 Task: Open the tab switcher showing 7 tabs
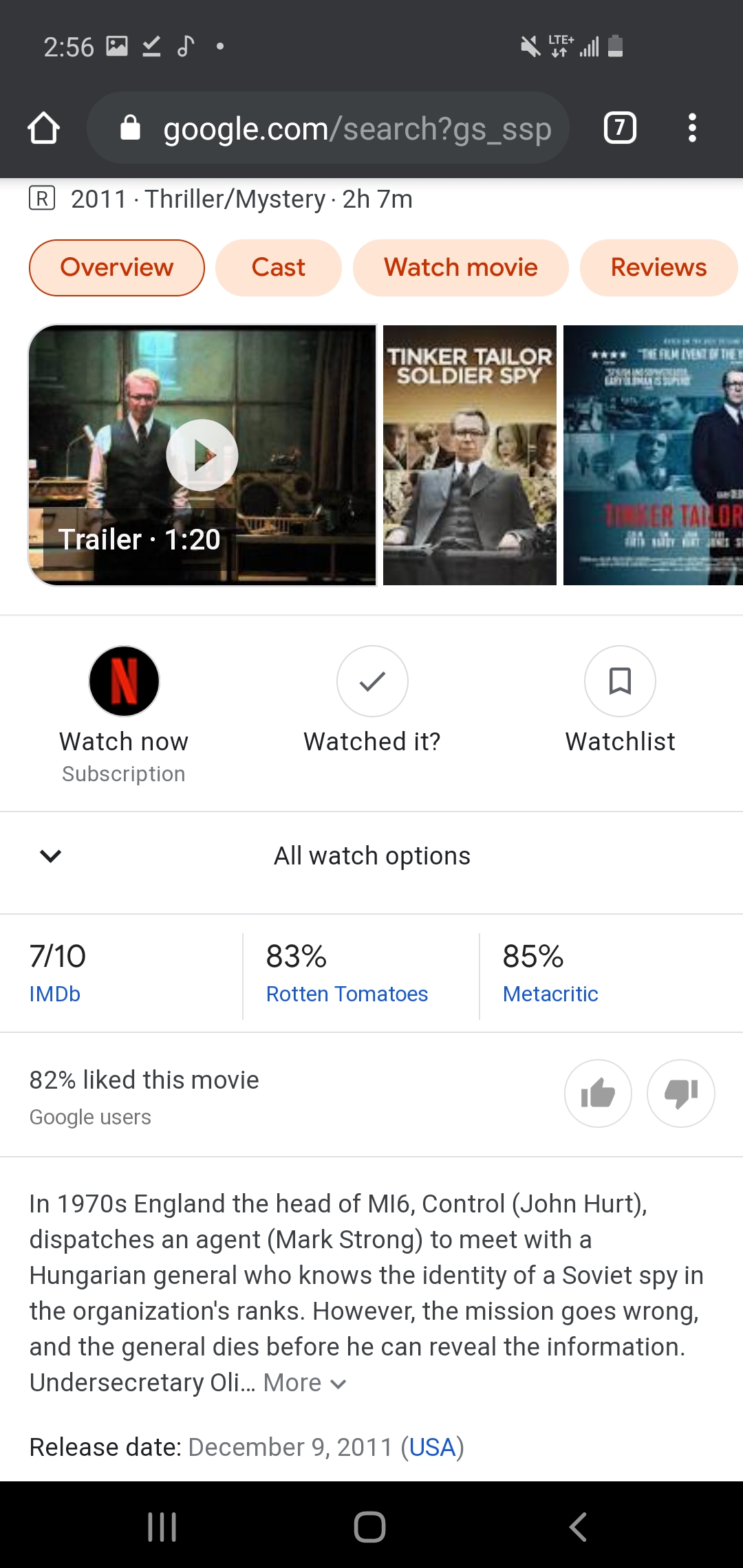pyautogui.click(x=620, y=128)
